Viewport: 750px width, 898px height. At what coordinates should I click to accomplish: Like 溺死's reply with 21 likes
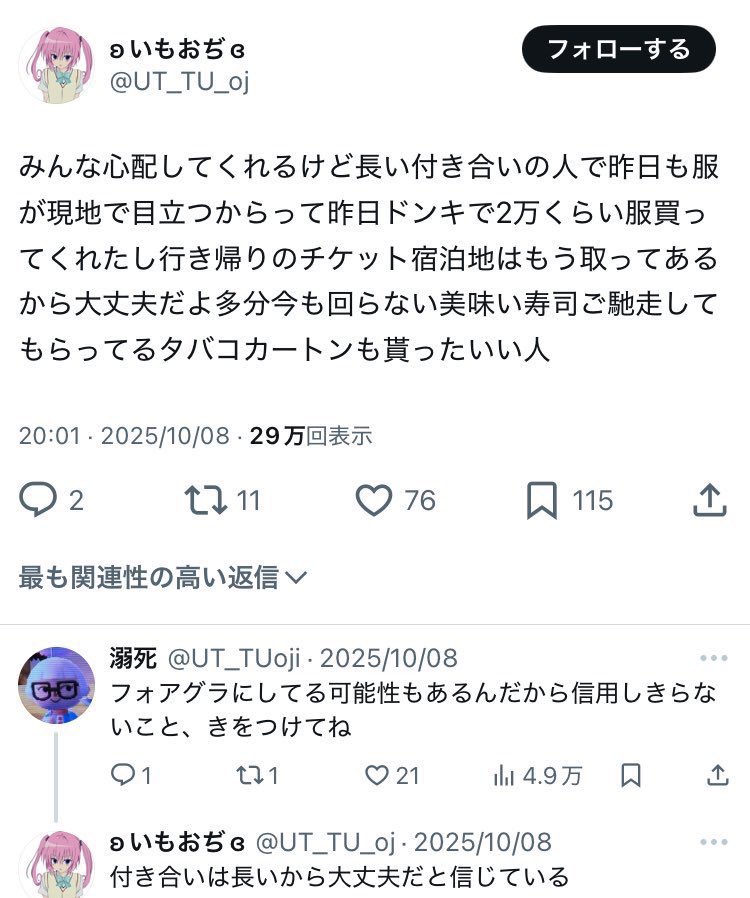[x=376, y=775]
